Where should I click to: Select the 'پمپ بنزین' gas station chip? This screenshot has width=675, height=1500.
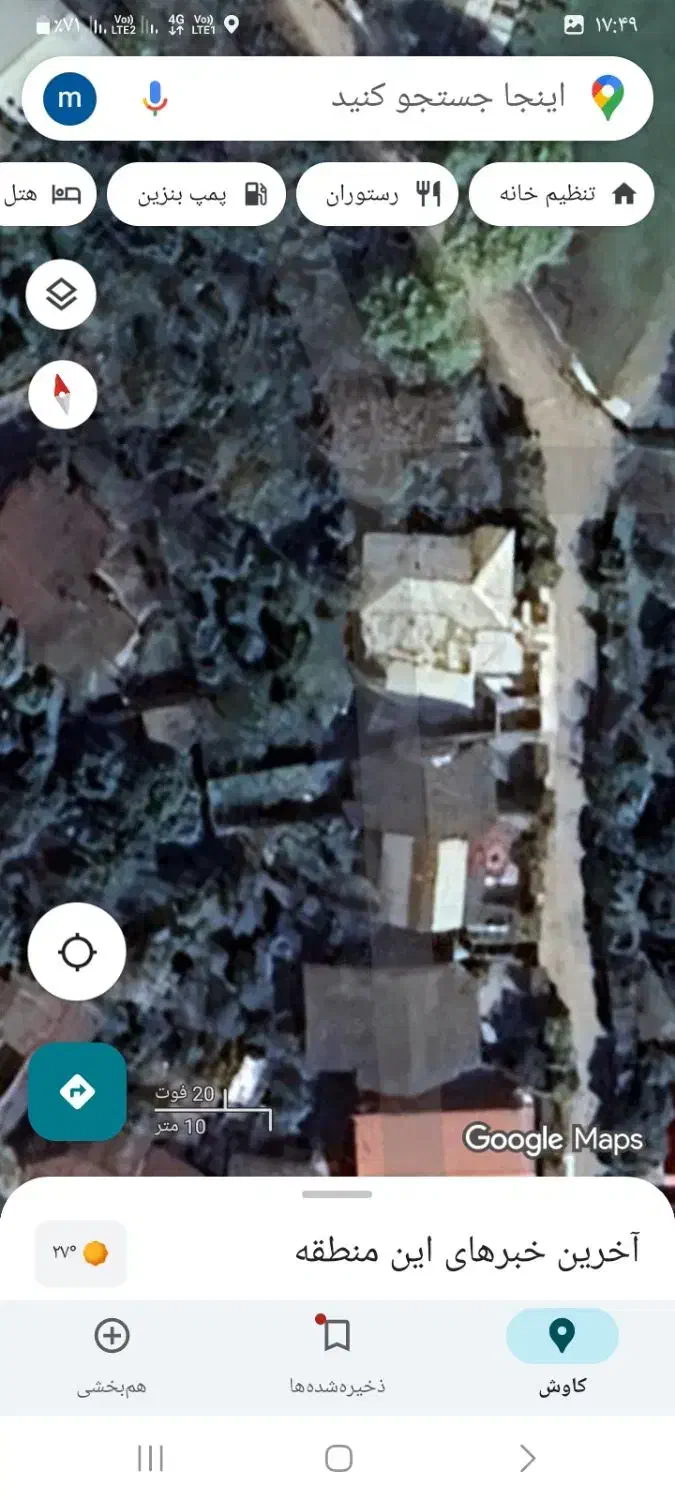pos(197,194)
